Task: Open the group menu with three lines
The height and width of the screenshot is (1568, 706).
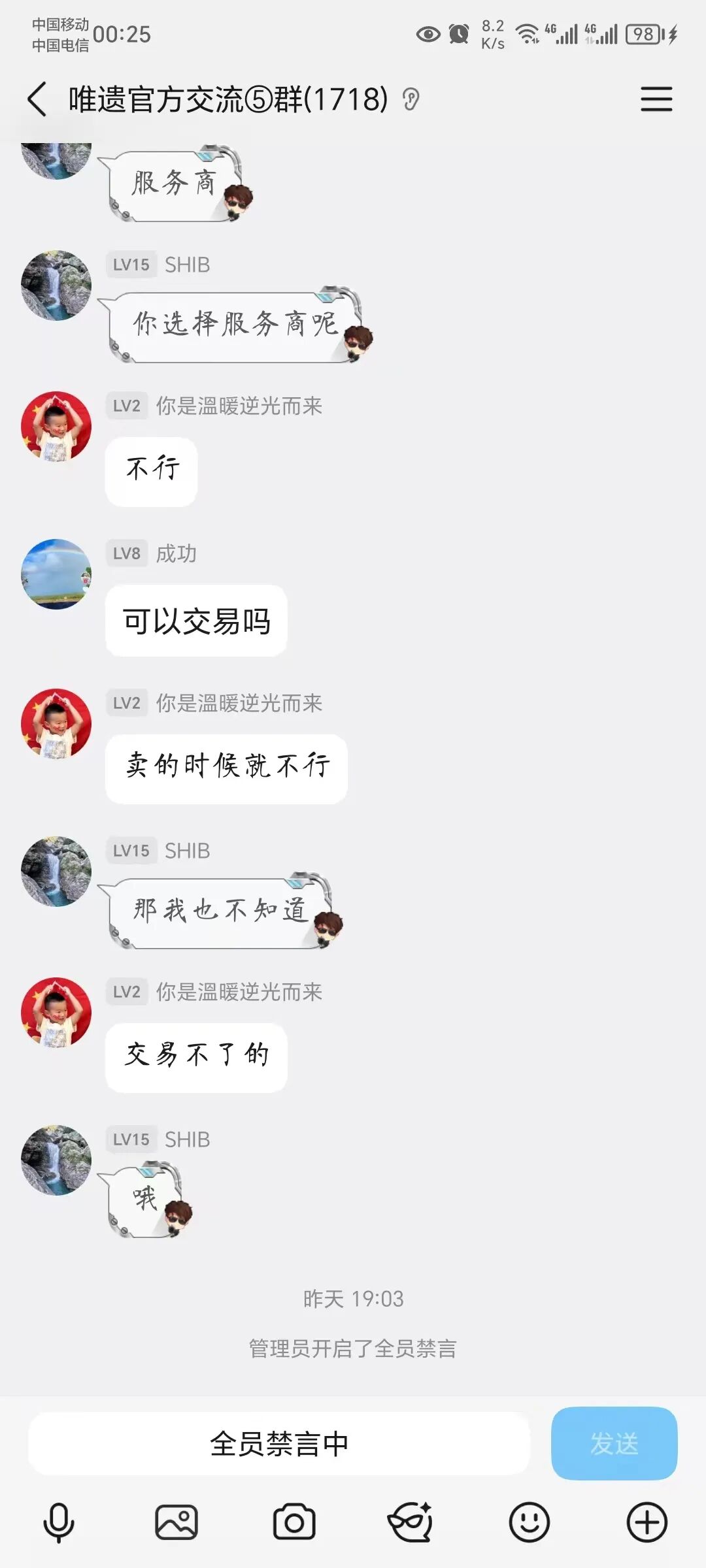Action: pyautogui.click(x=656, y=99)
